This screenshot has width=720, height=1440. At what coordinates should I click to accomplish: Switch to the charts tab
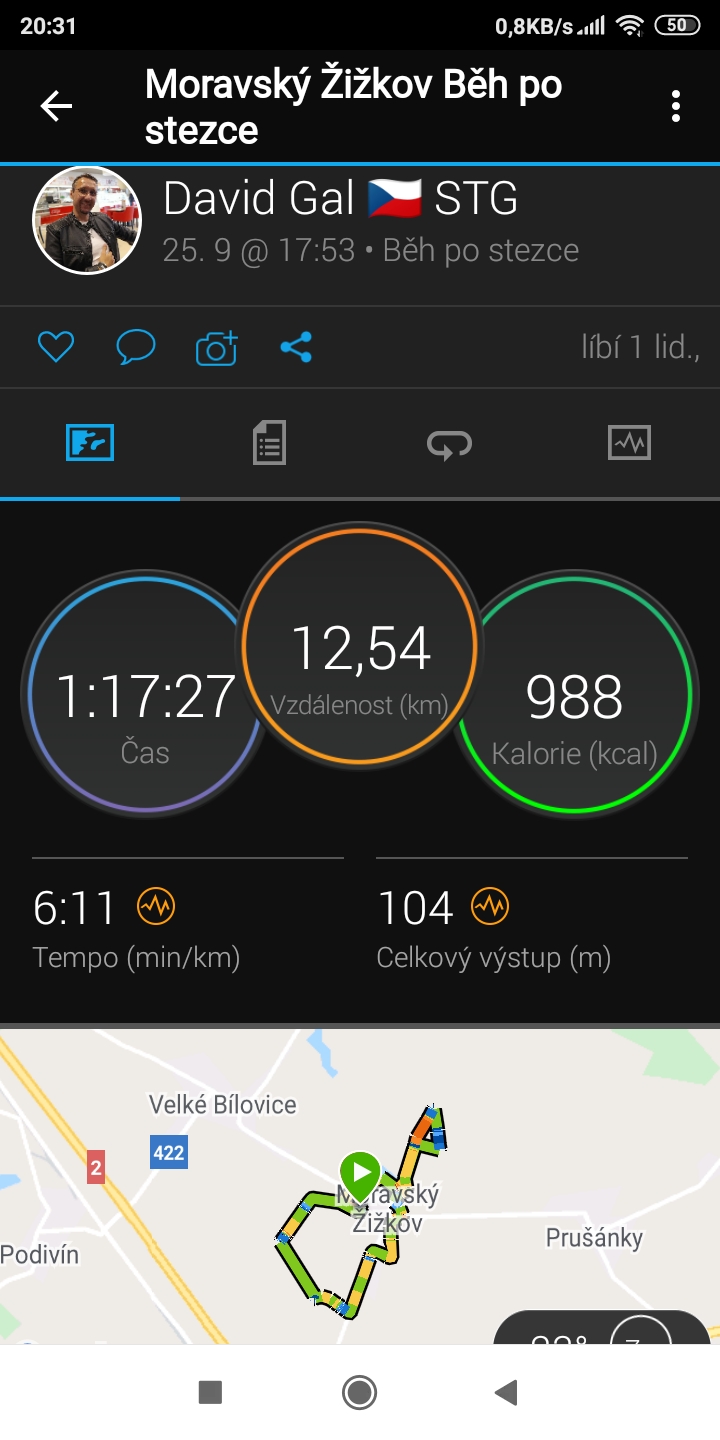629,442
